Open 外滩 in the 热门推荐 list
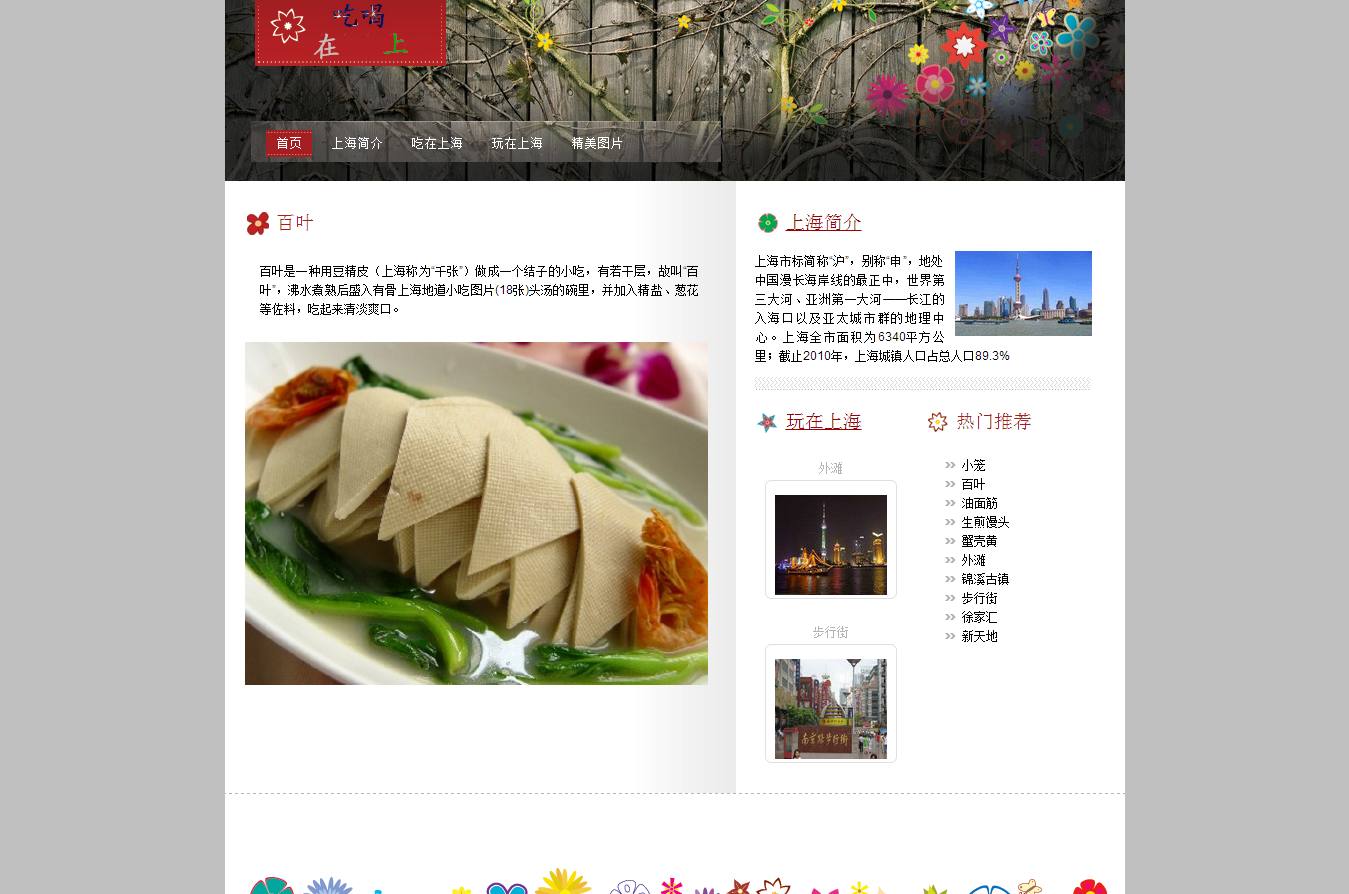Viewport: 1349px width, 894px height. coord(973,560)
